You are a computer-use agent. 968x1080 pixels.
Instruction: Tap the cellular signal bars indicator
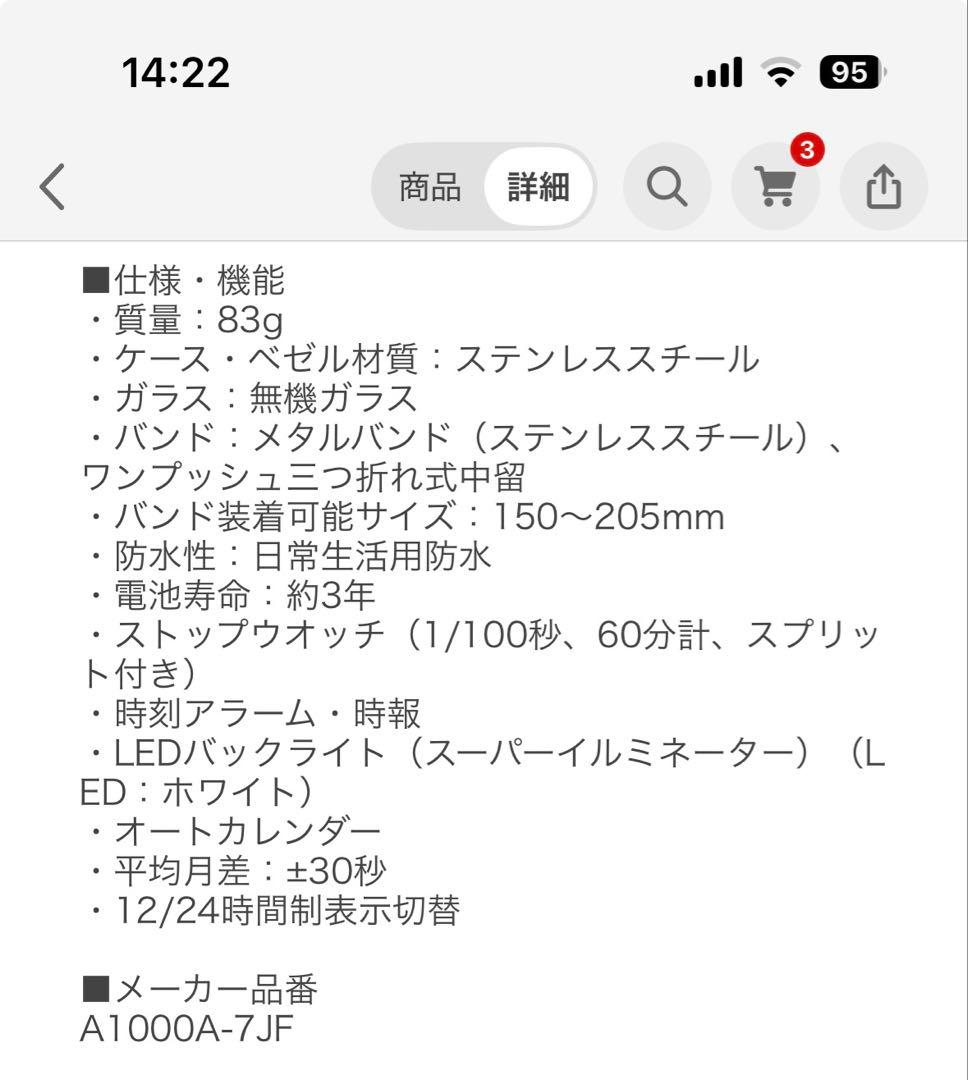[716, 70]
